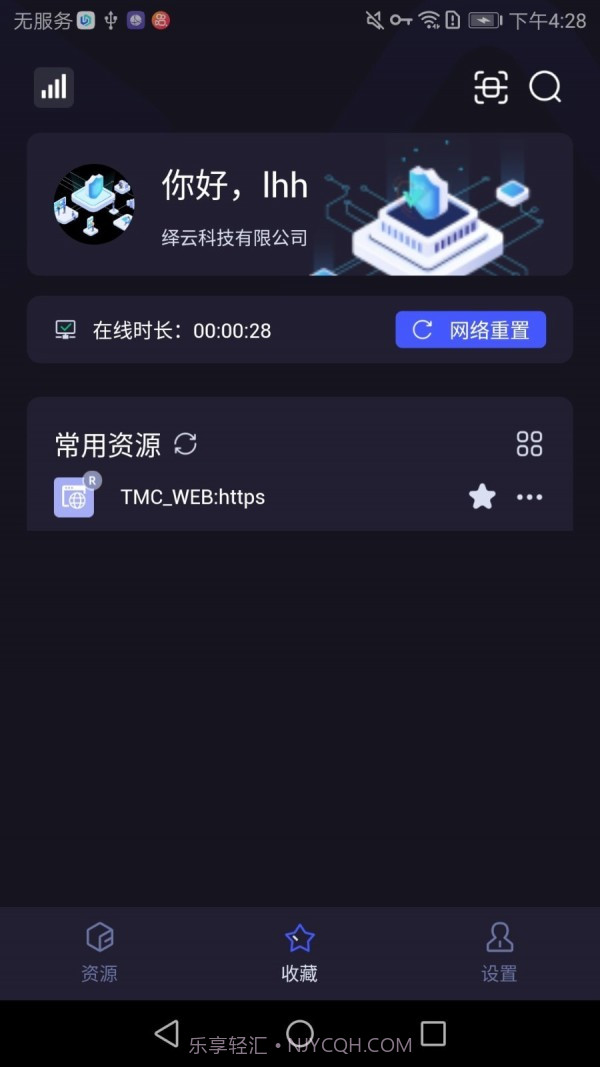Go to the 设置 tab

pyautogui.click(x=499, y=953)
